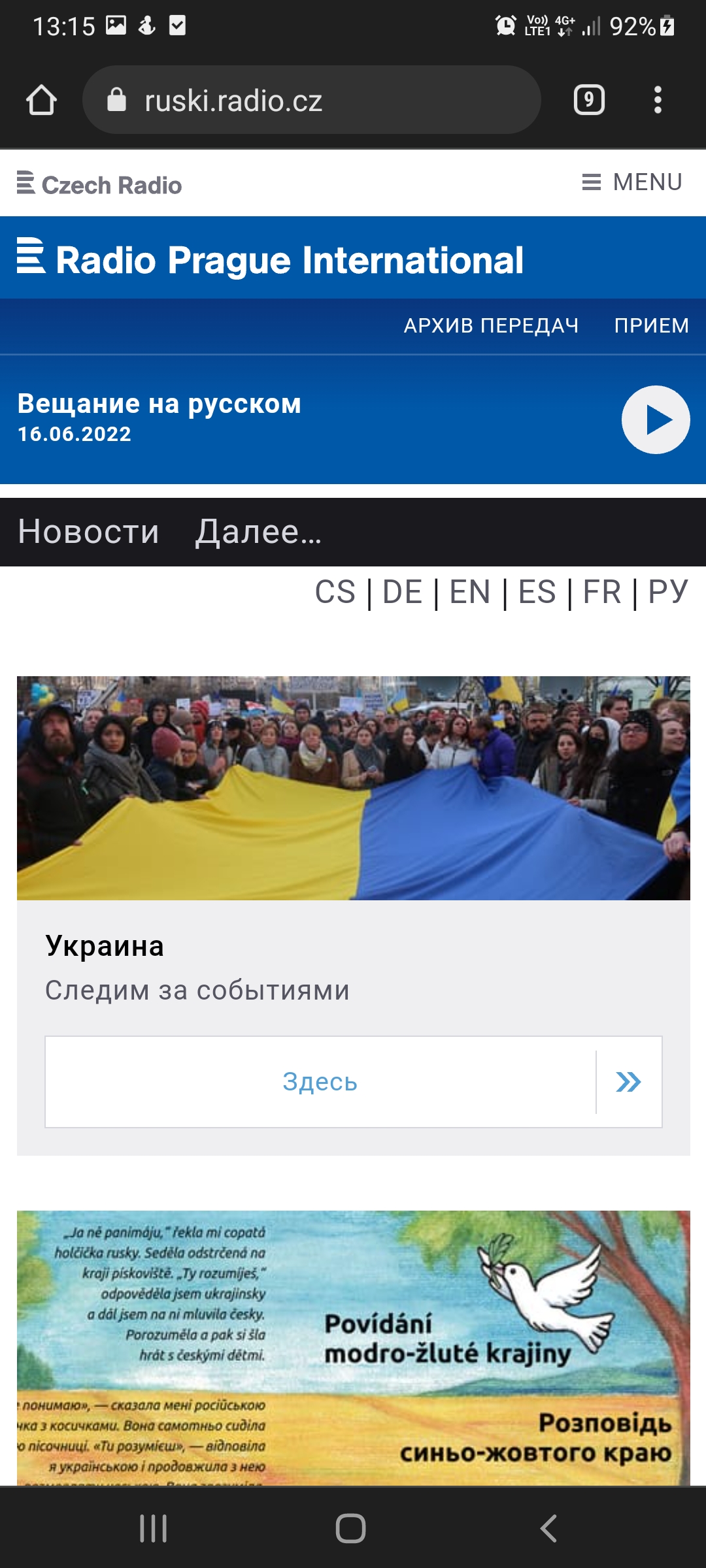Image resolution: width=706 pixels, height=1568 pixels.
Task: Switch the site language to FR
Action: [601, 593]
